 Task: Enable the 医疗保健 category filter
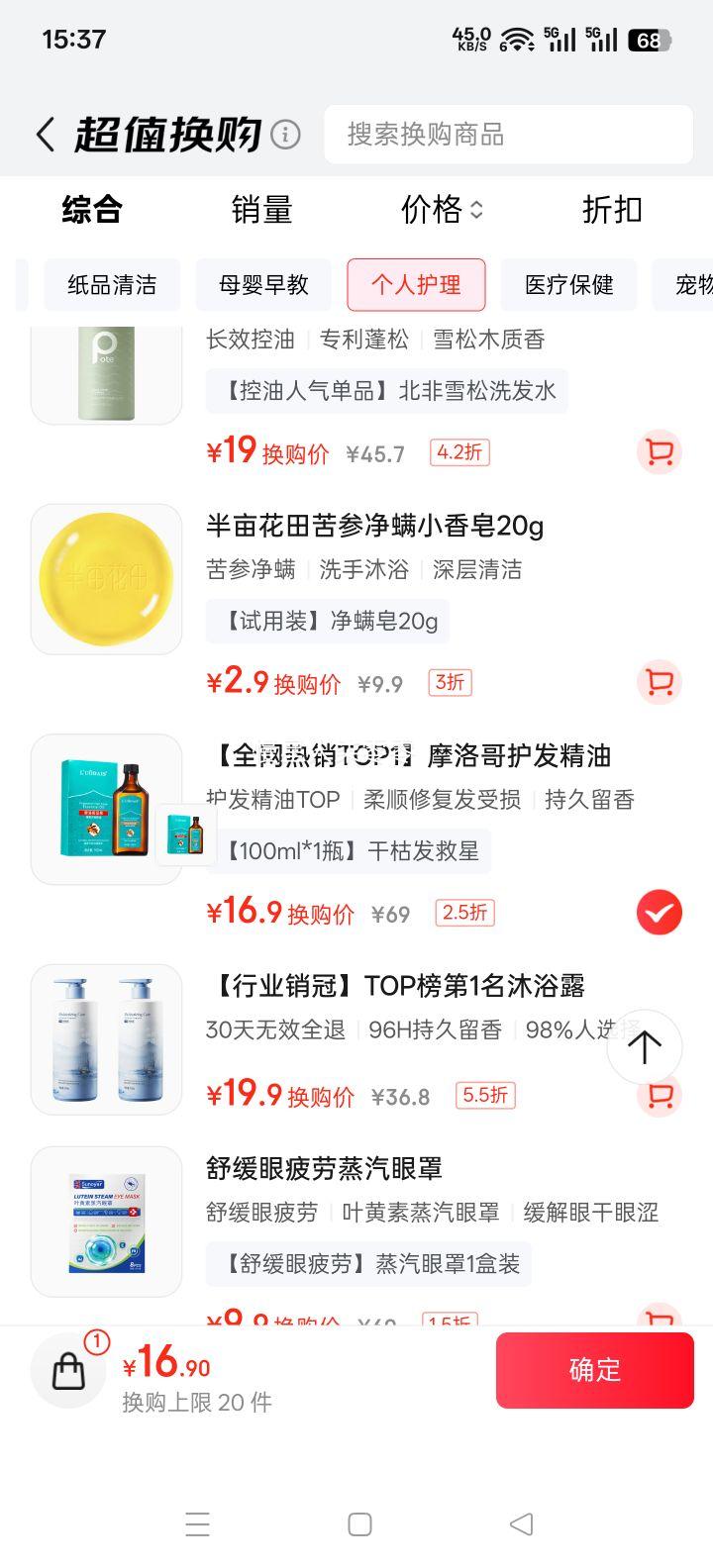coord(569,284)
